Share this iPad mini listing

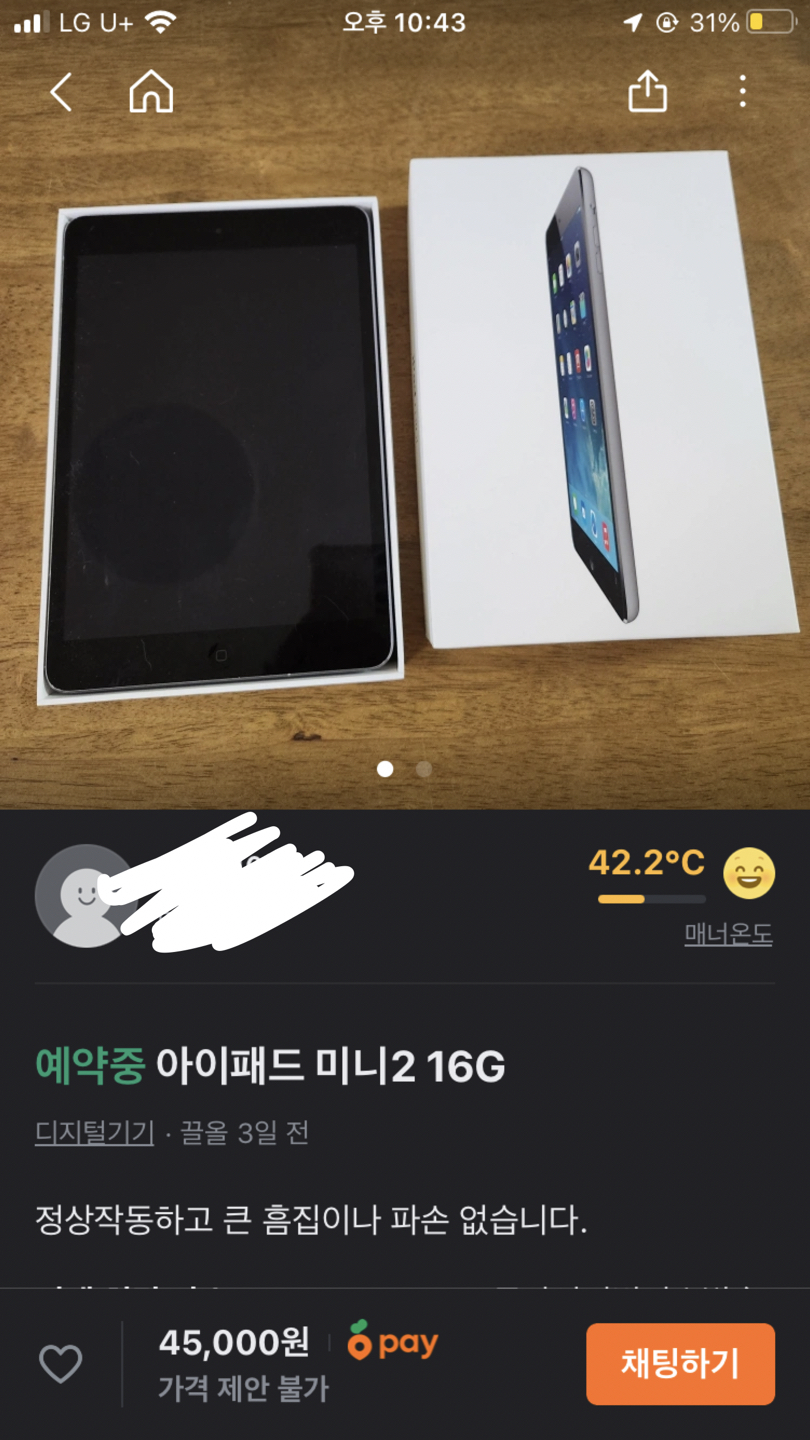coord(647,92)
